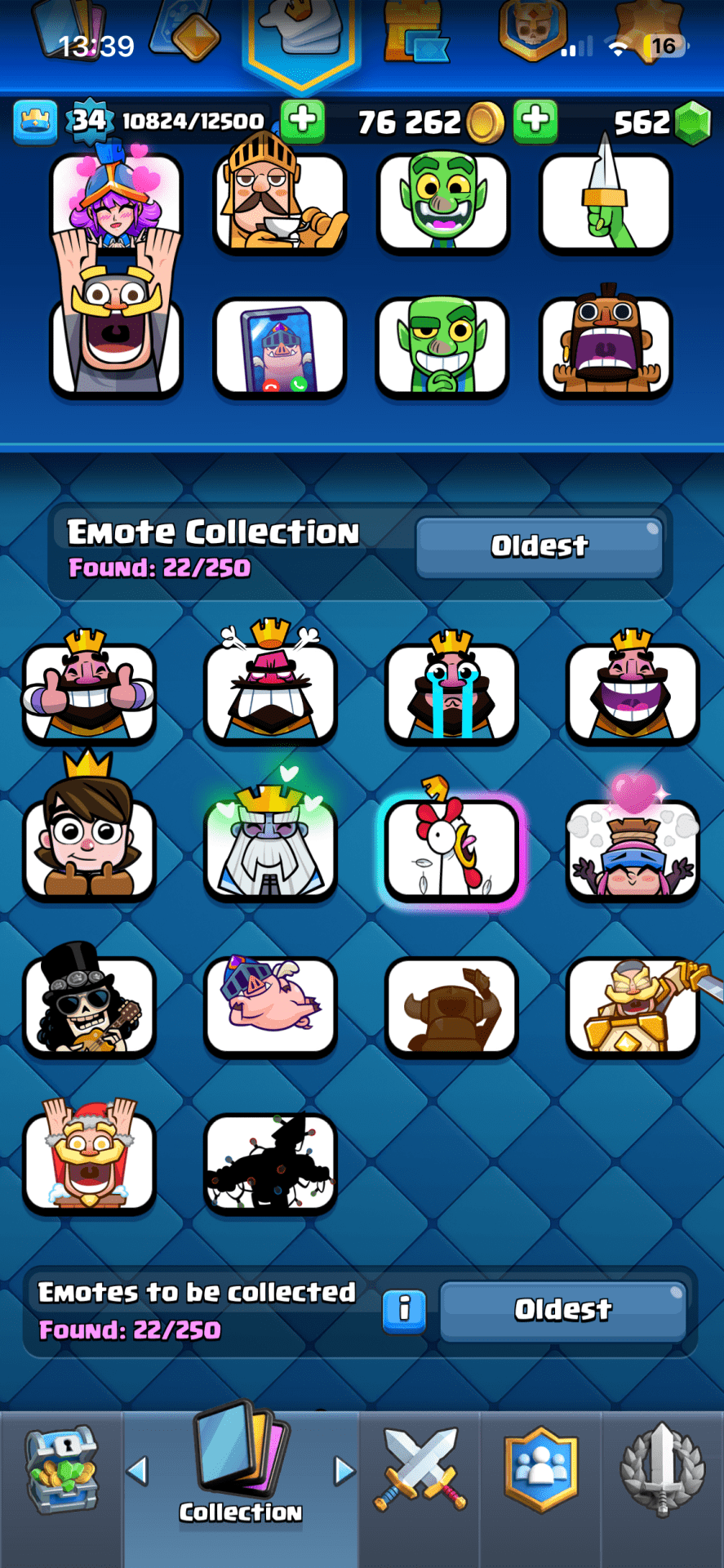Viewport: 724px width, 1568px height.
Task: Open the gems shop via green gem
Action: click(x=693, y=122)
